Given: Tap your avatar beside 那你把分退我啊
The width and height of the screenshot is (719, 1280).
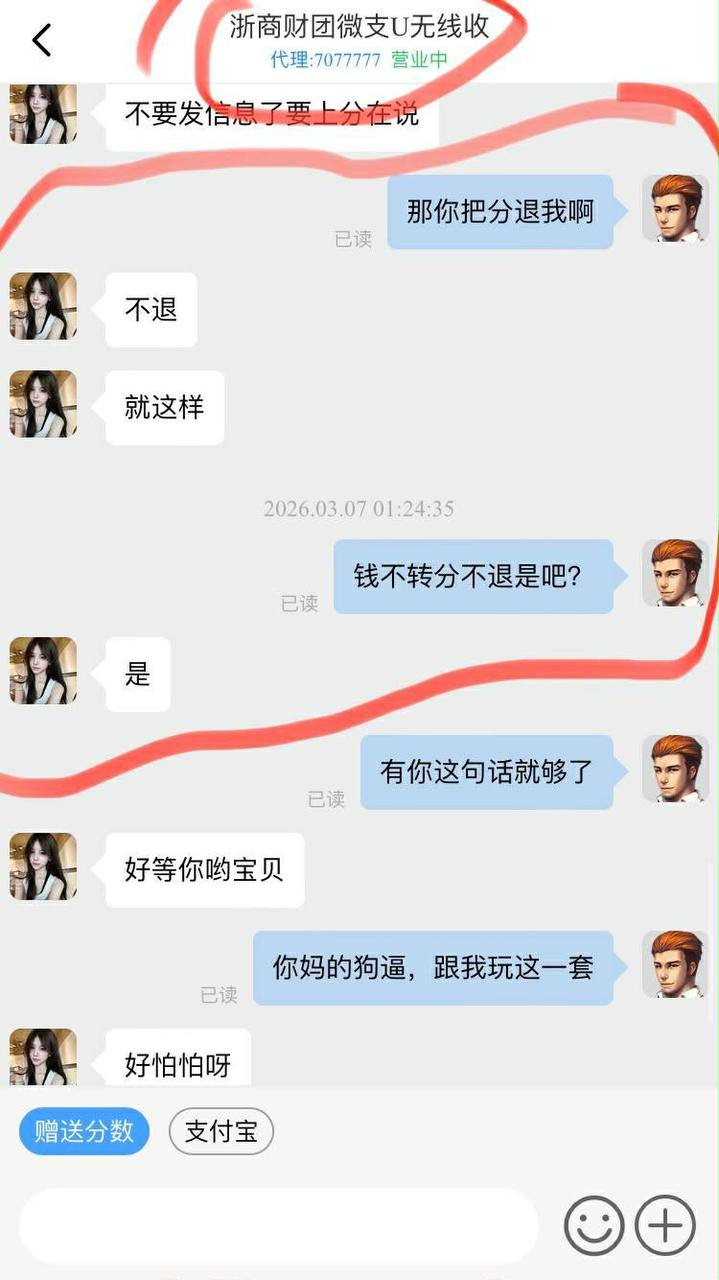Looking at the screenshot, I should (675, 208).
